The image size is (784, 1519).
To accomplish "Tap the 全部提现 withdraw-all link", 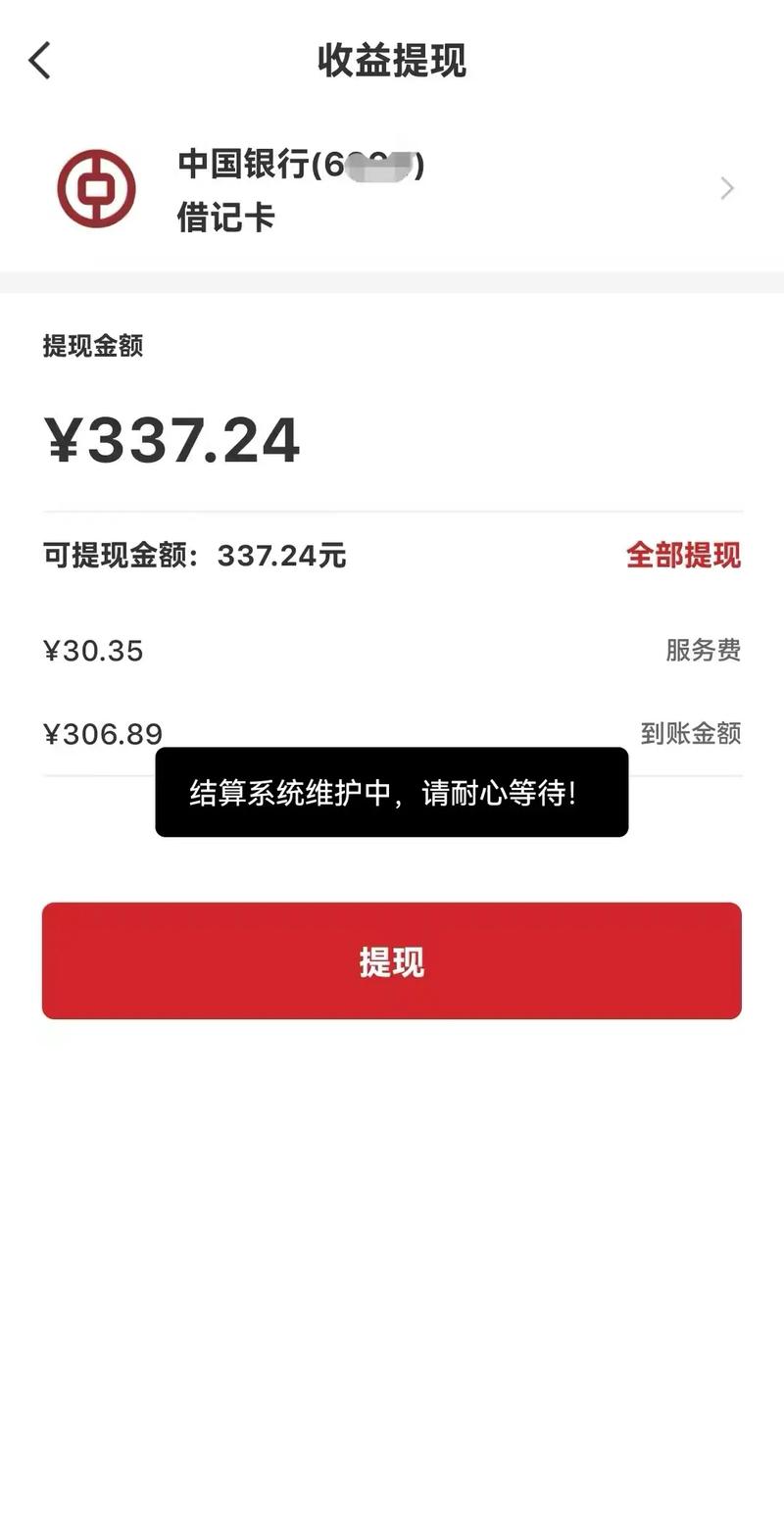I will tap(682, 556).
